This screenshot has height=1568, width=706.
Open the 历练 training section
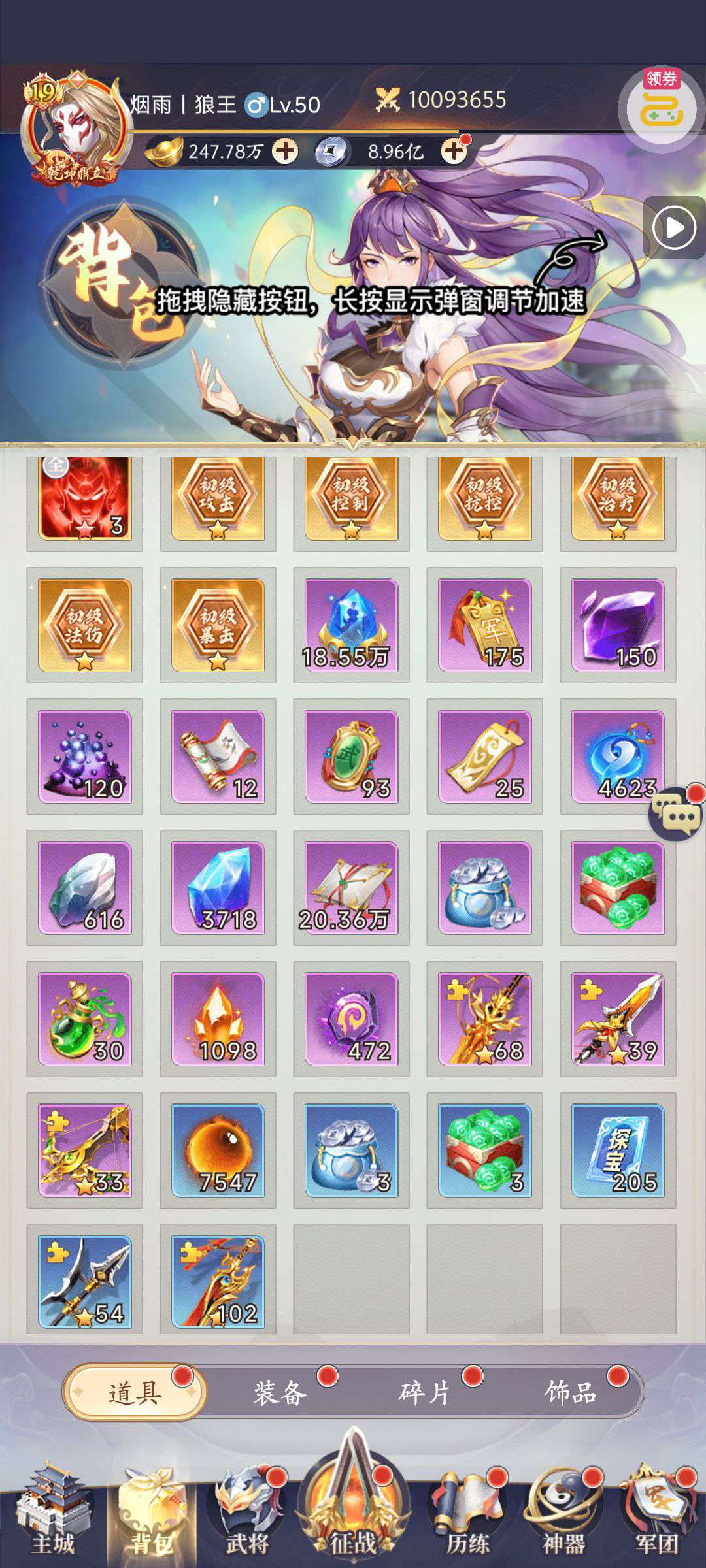(x=468, y=1512)
